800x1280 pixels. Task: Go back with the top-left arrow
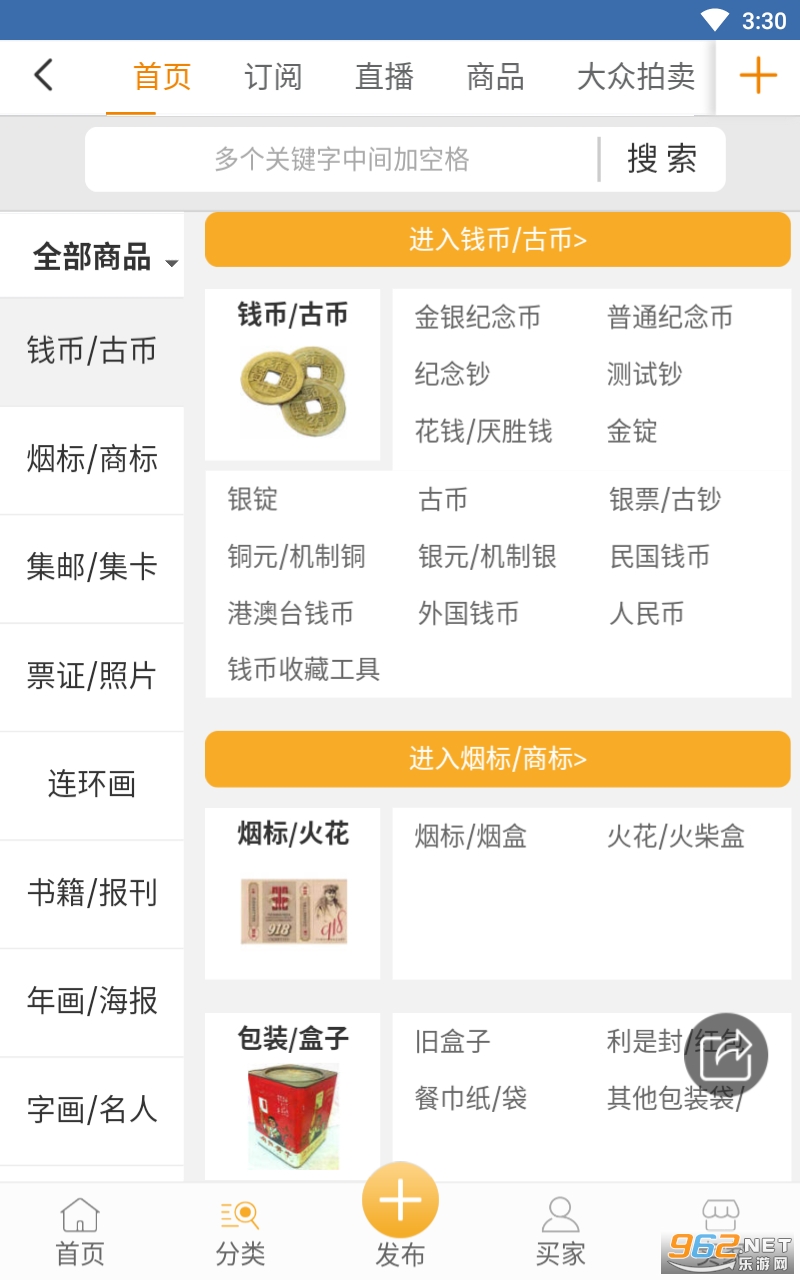pyautogui.click(x=43, y=76)
